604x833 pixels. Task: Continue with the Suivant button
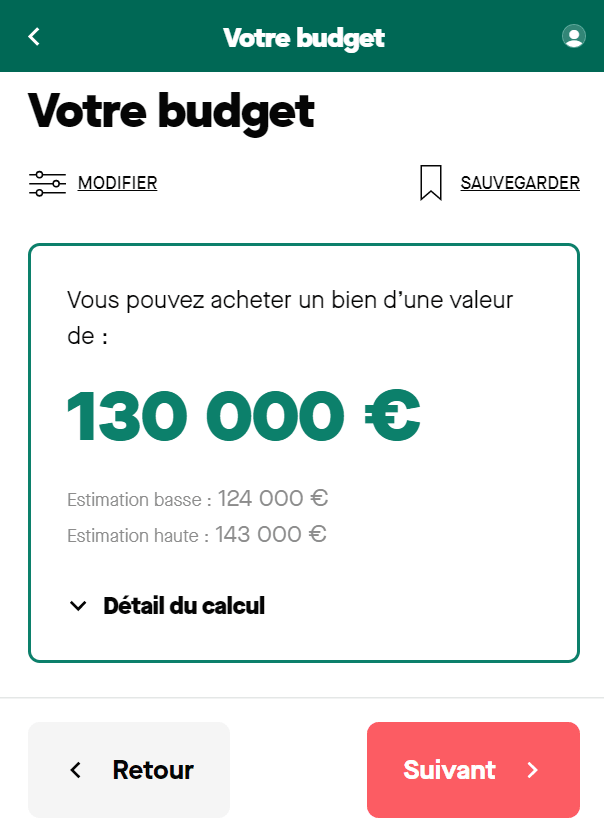[473, 769]
